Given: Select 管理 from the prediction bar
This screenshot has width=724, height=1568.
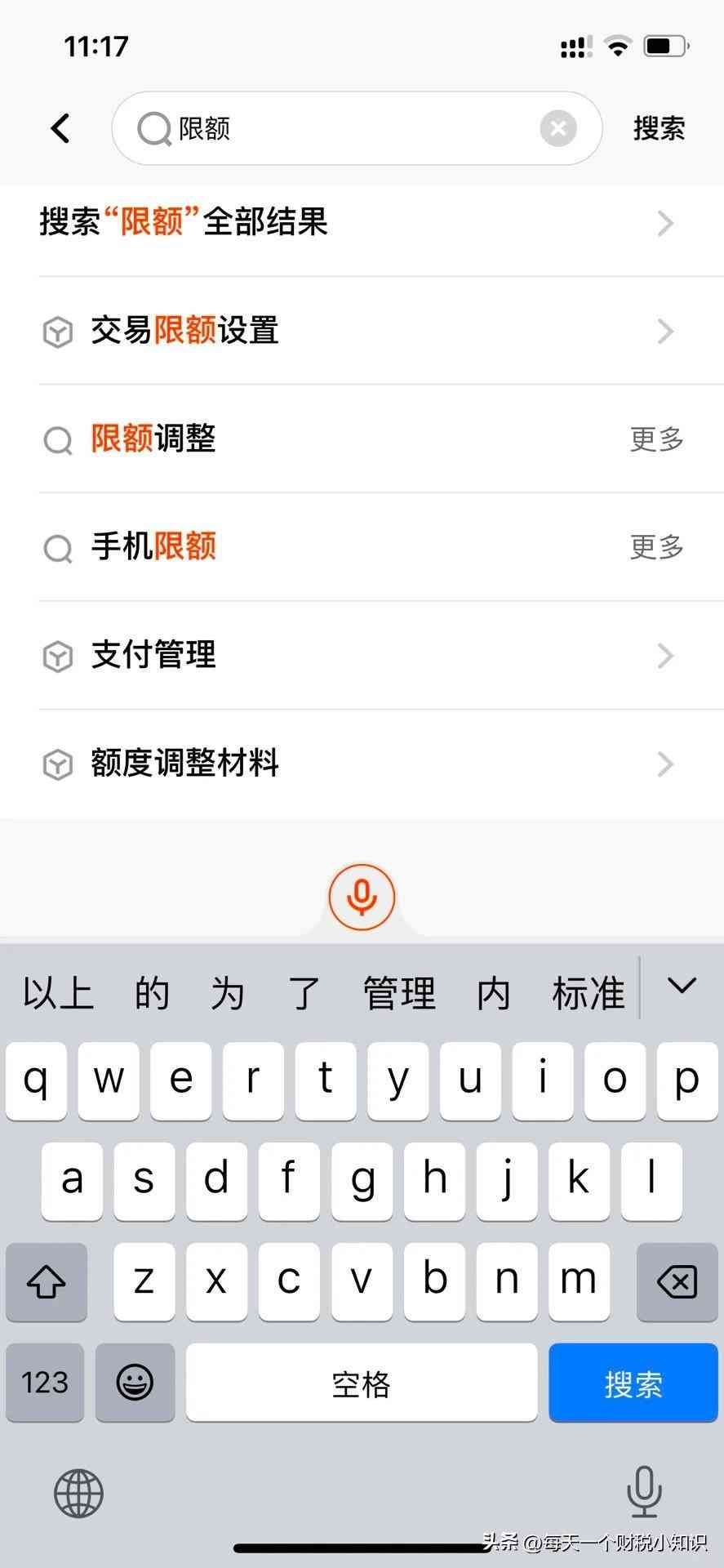Looking at the screenshot, I should (x=398, y=992).
